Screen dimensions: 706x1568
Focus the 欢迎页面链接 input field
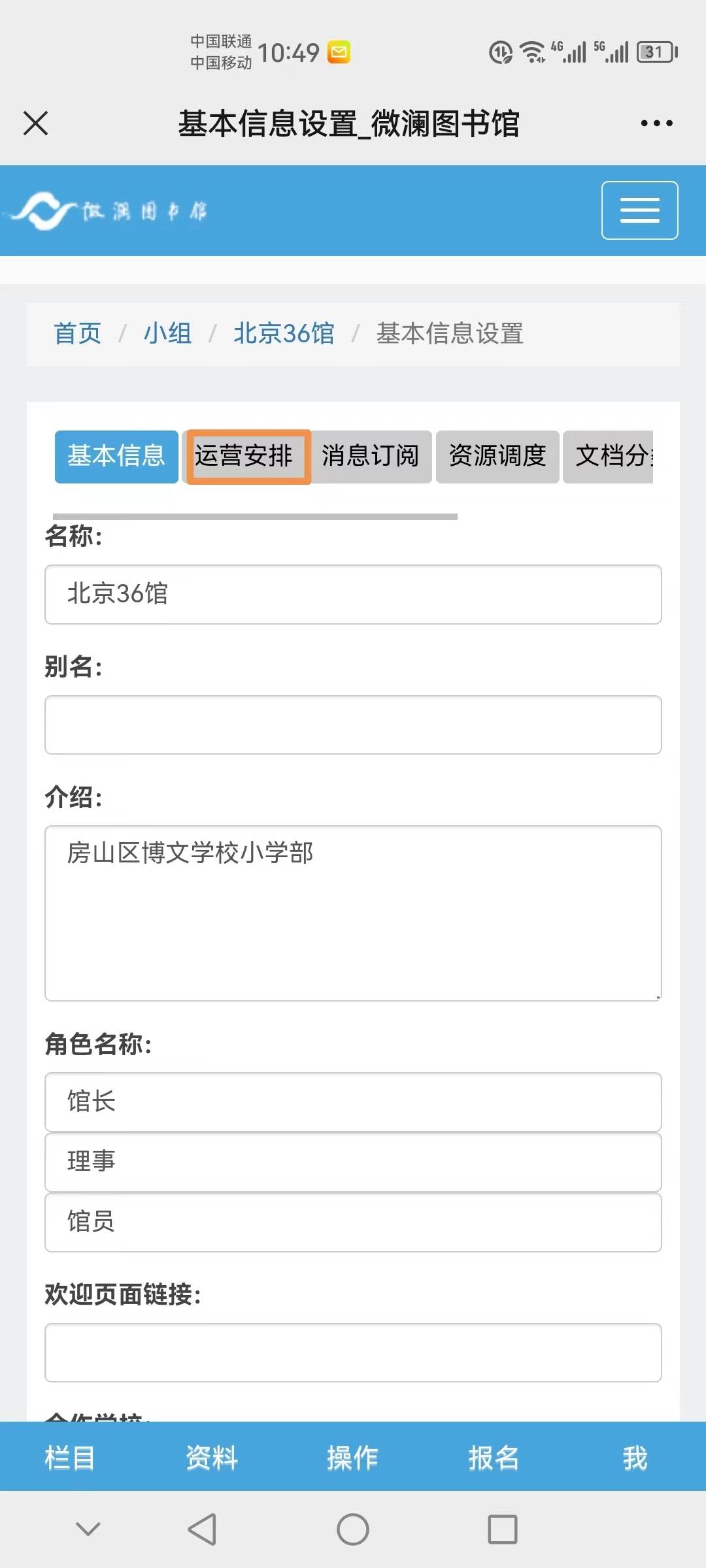coord(353,1352)
